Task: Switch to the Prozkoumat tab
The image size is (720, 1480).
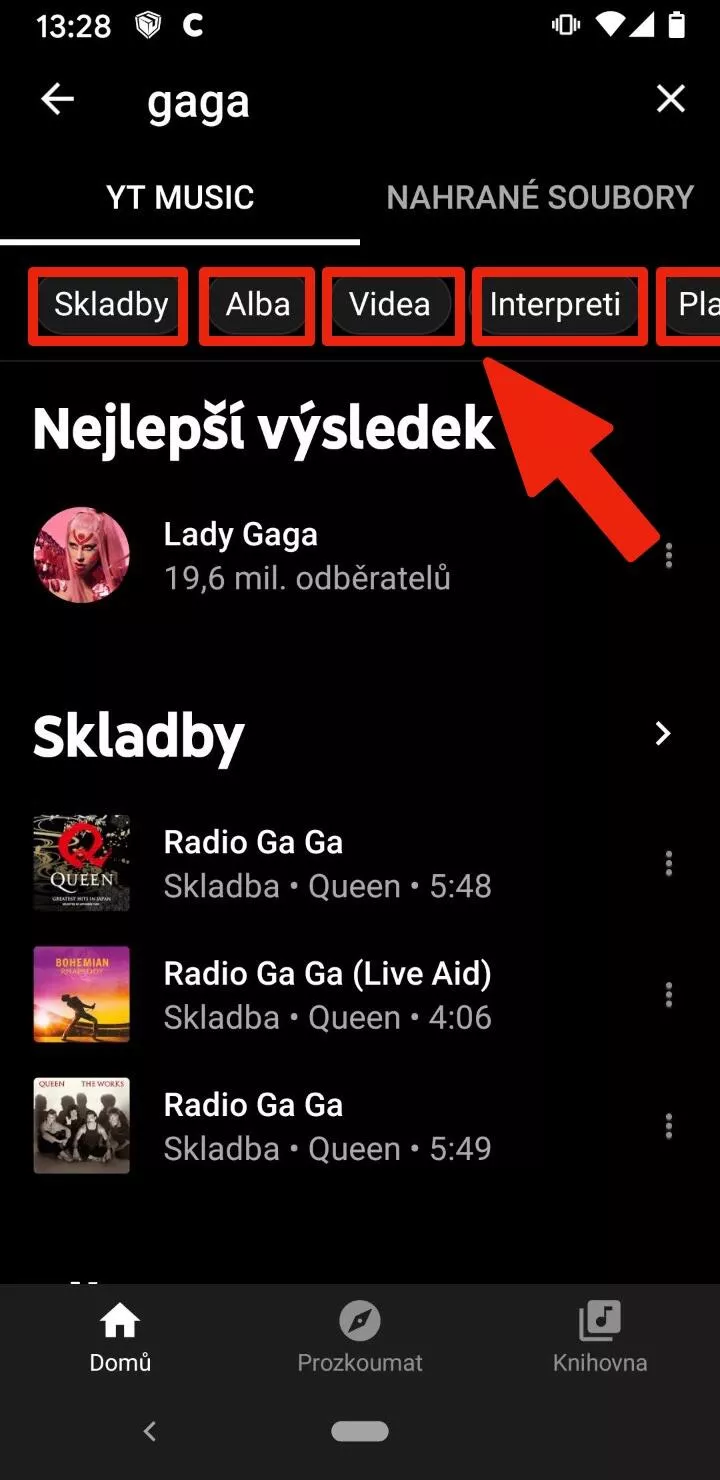Action: 360,1337
